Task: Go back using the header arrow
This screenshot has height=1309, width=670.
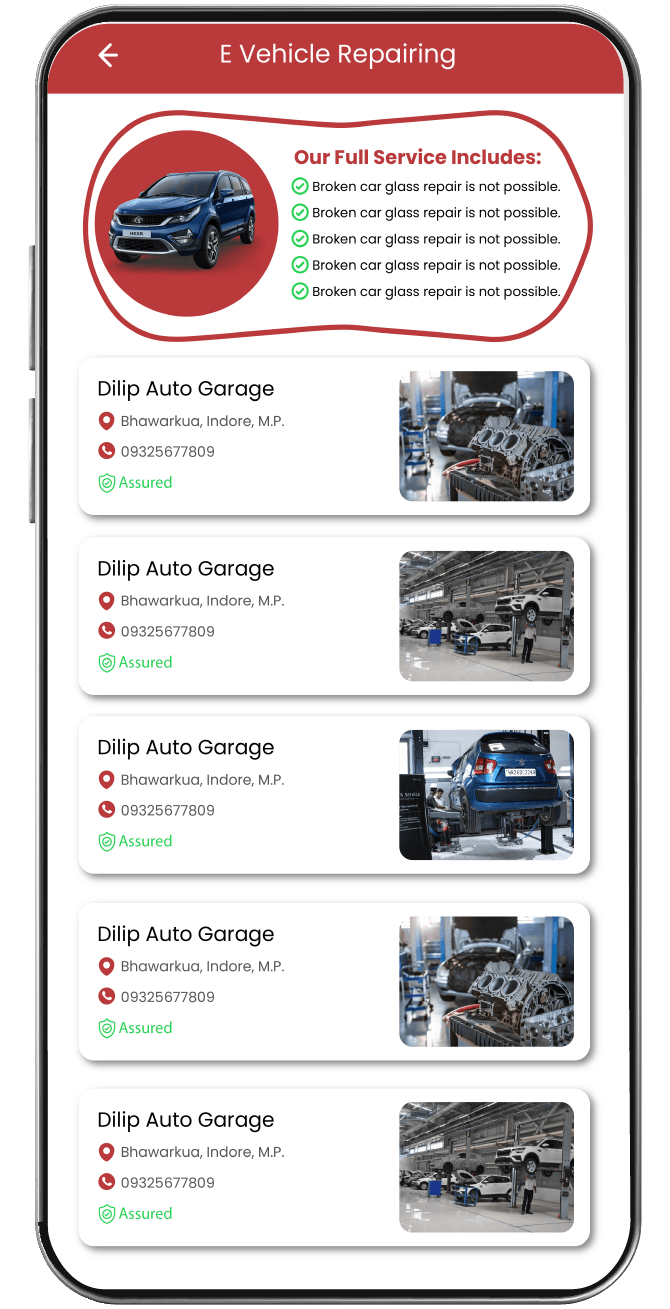Action: (108, 56)
